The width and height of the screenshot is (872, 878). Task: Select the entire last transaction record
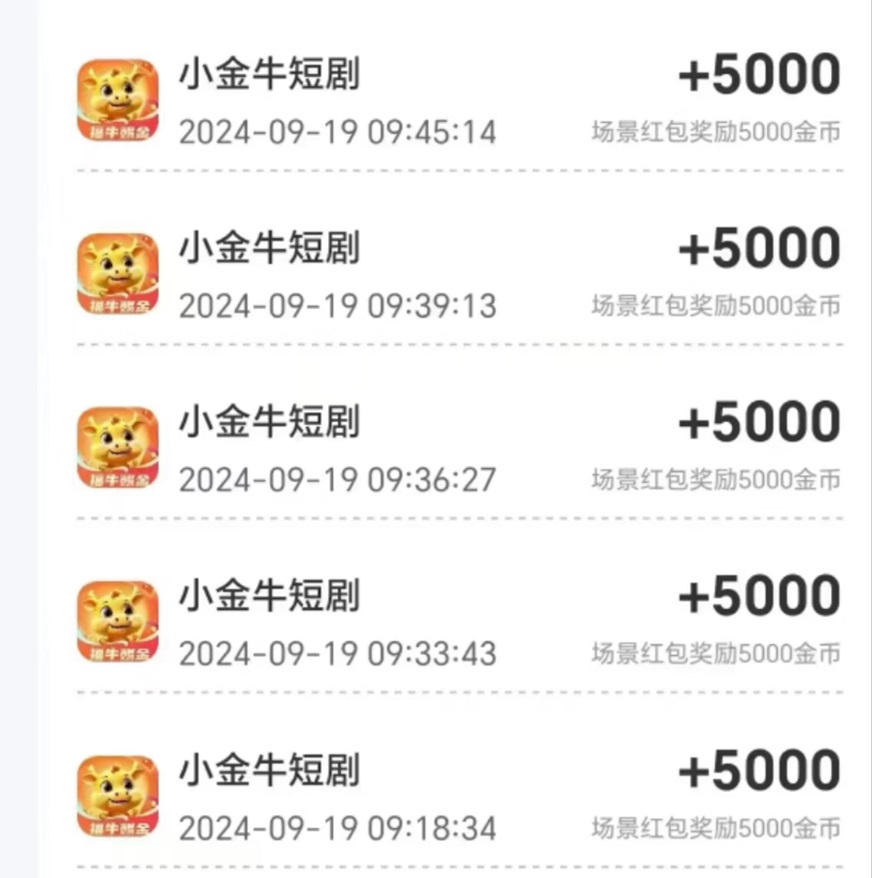click(436, 795)
